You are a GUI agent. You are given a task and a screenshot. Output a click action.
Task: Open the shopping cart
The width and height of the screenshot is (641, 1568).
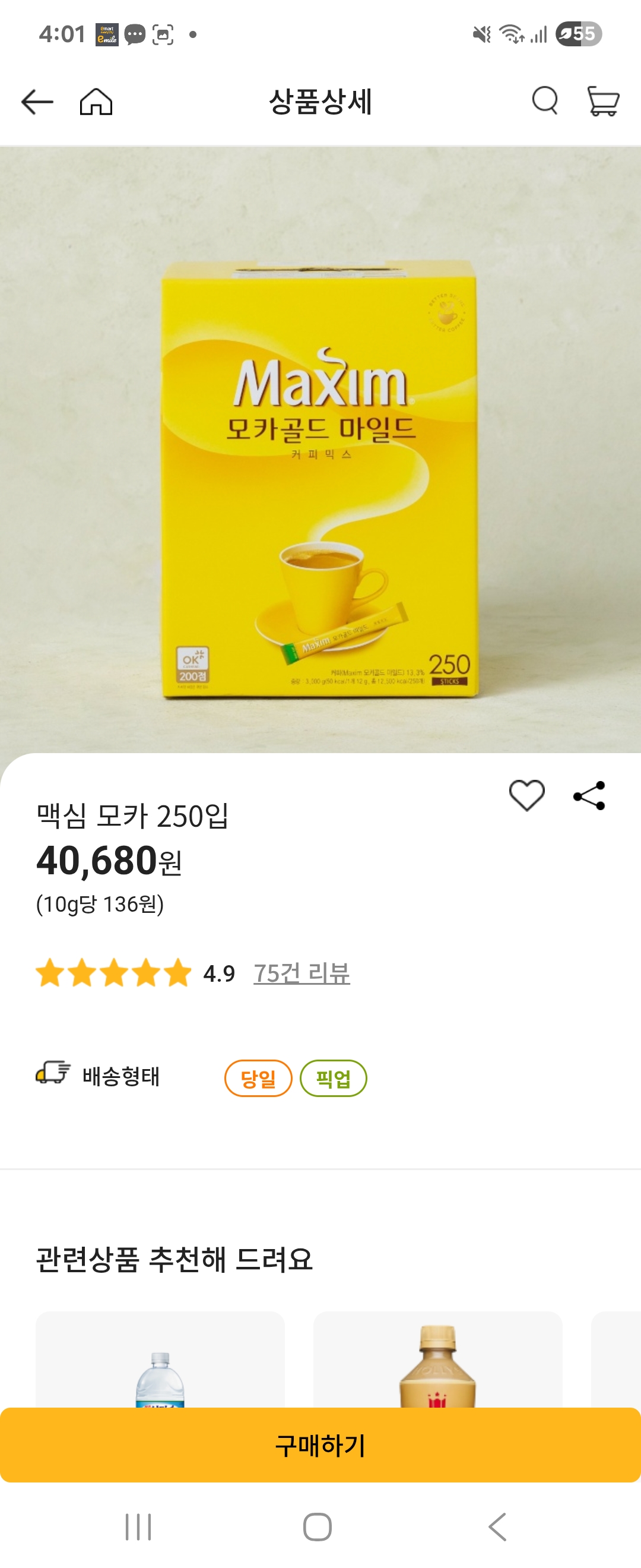(x=601, y=101)
